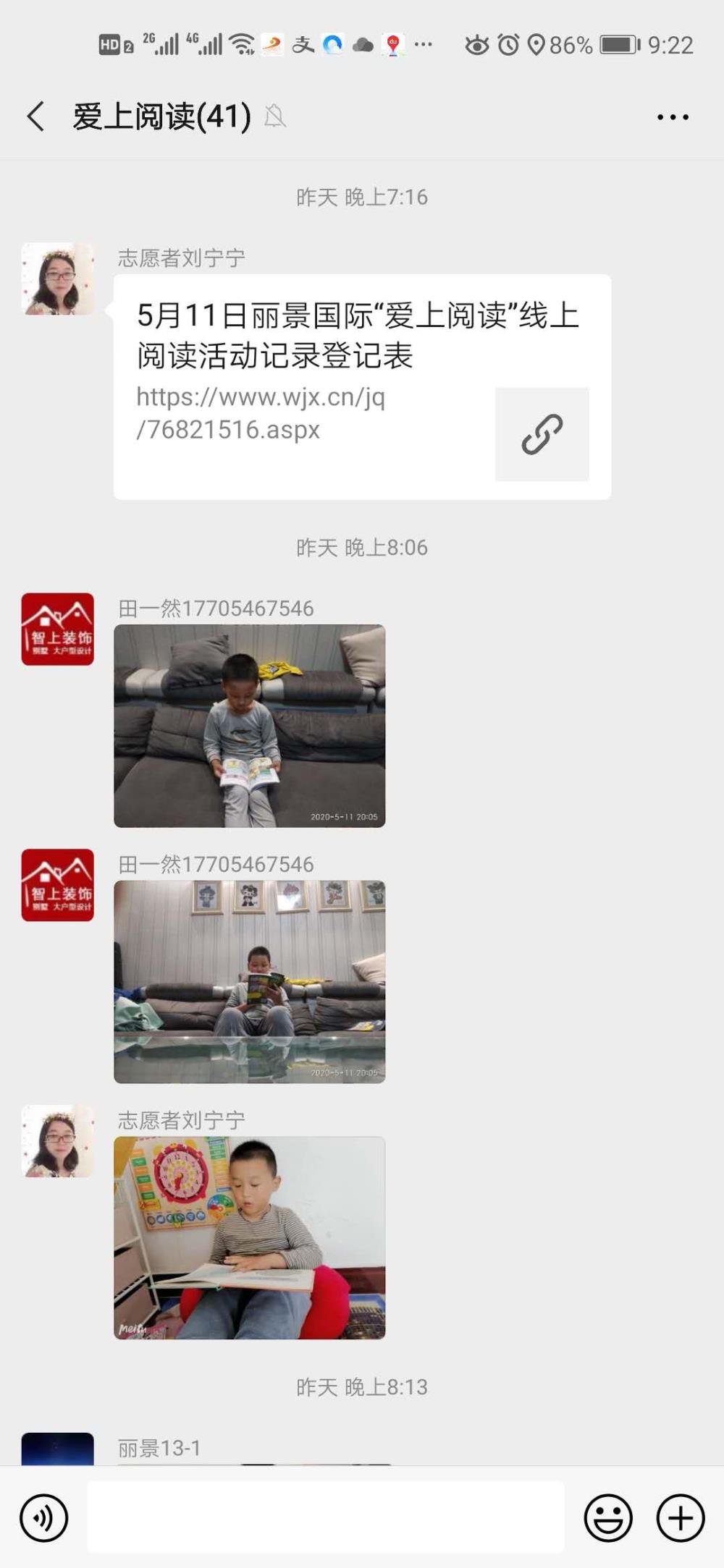Image resolution: width=724 pixels, height=1568 pixels.
Task: Open the group chat overflow menu
Action: coord(673,117)
